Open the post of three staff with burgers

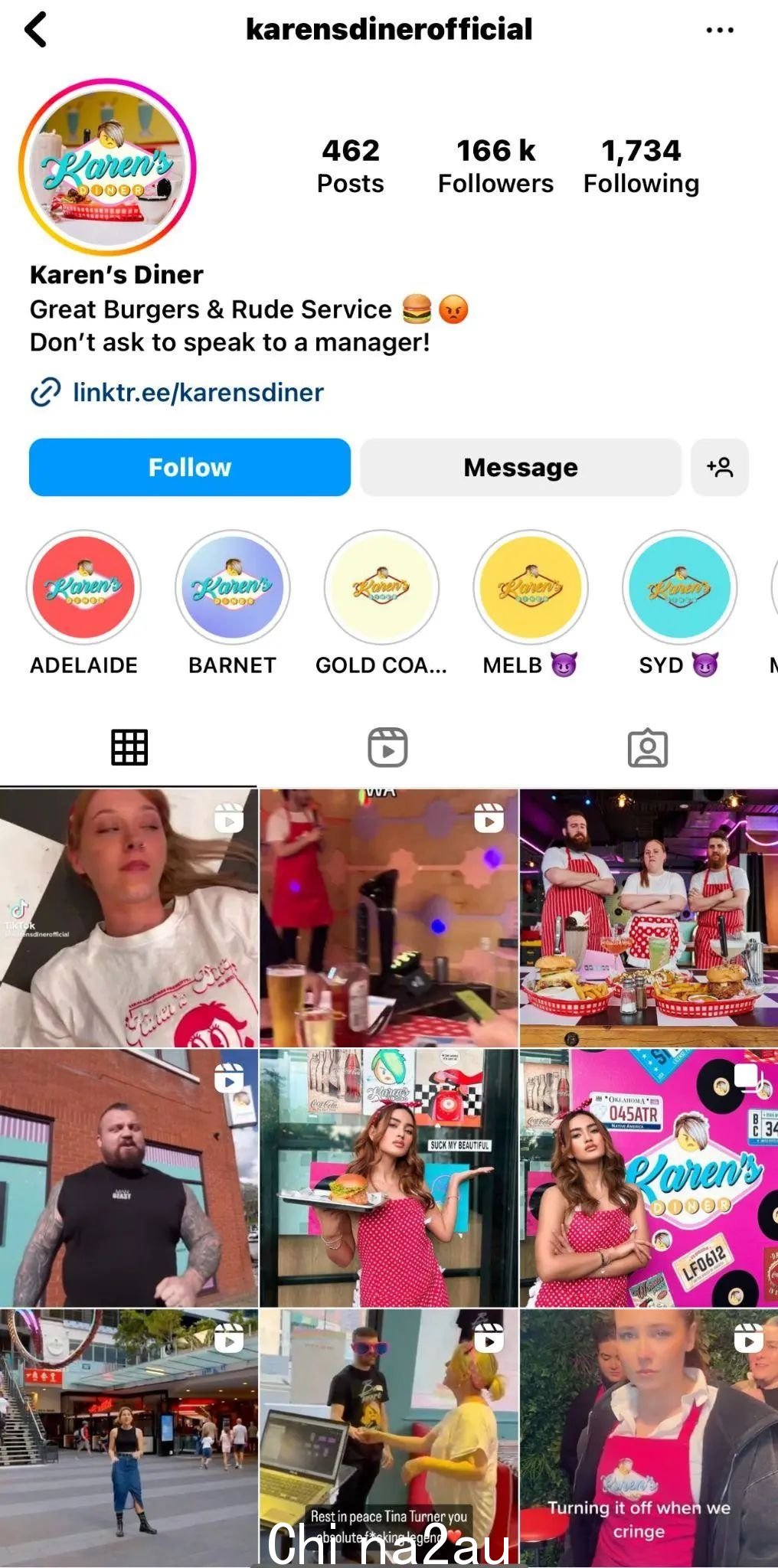(649, 918)
